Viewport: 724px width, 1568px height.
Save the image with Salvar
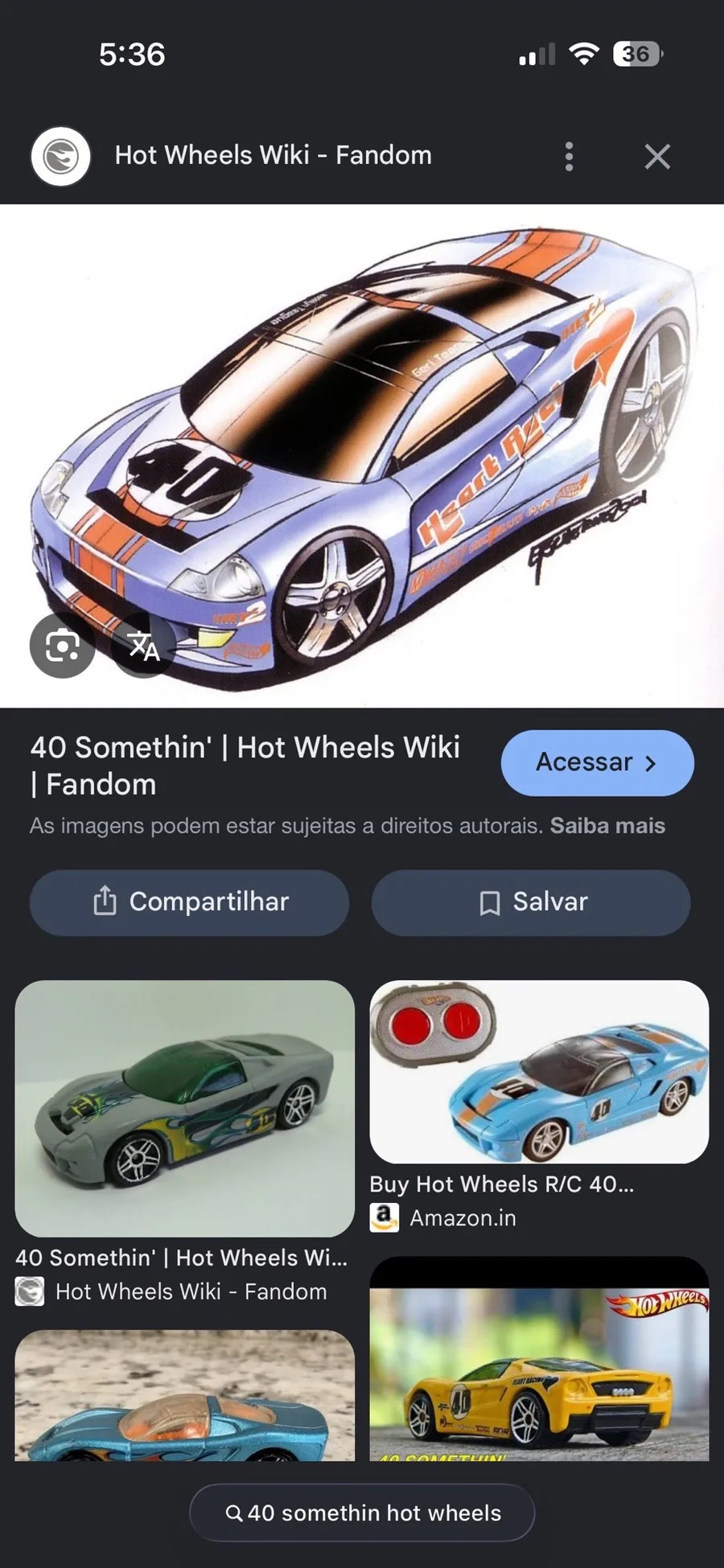[x=531, y=902]
